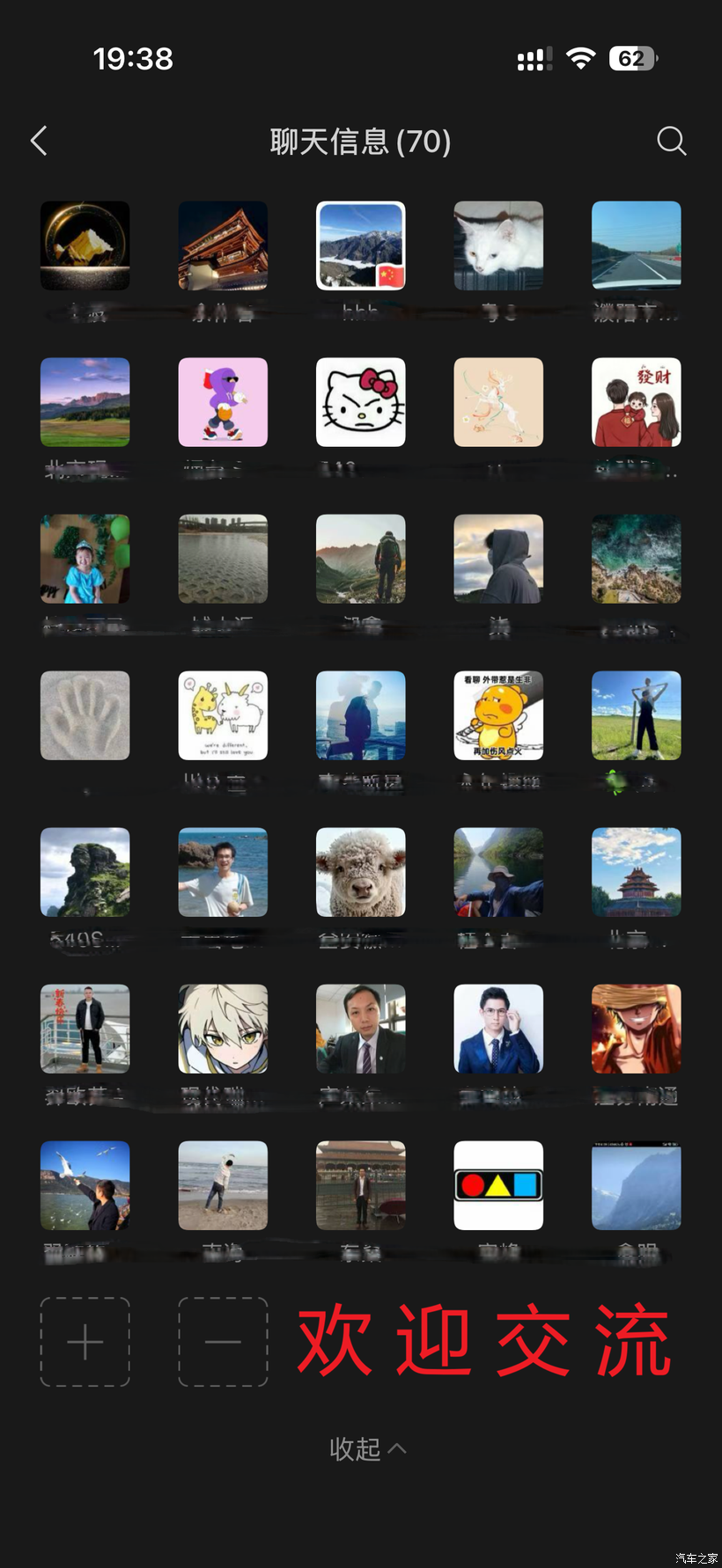
Task: Open the purple cartoon character avatar member
Action: (x=223, y=402)
